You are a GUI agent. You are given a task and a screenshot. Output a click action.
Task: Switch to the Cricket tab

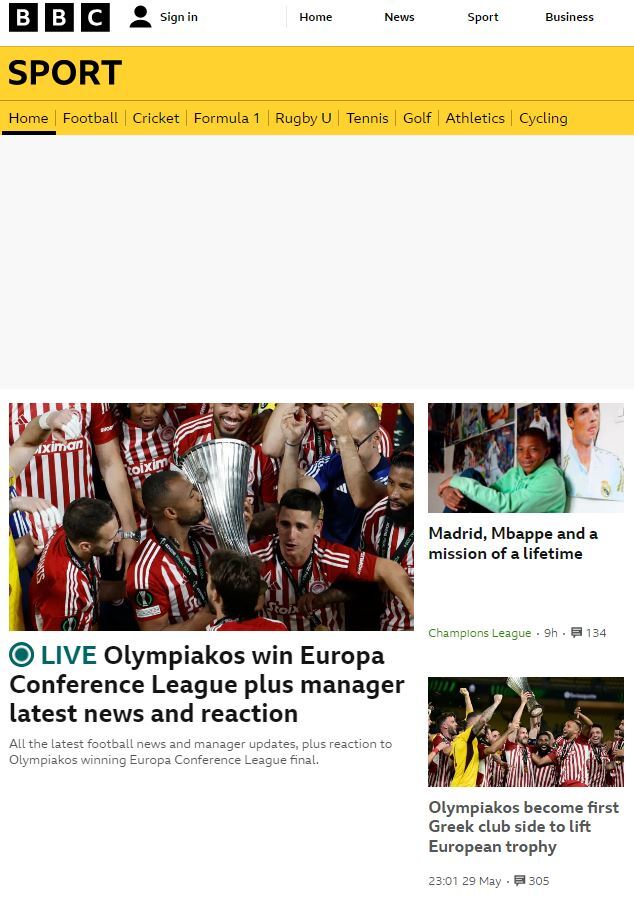pos(156,118)
